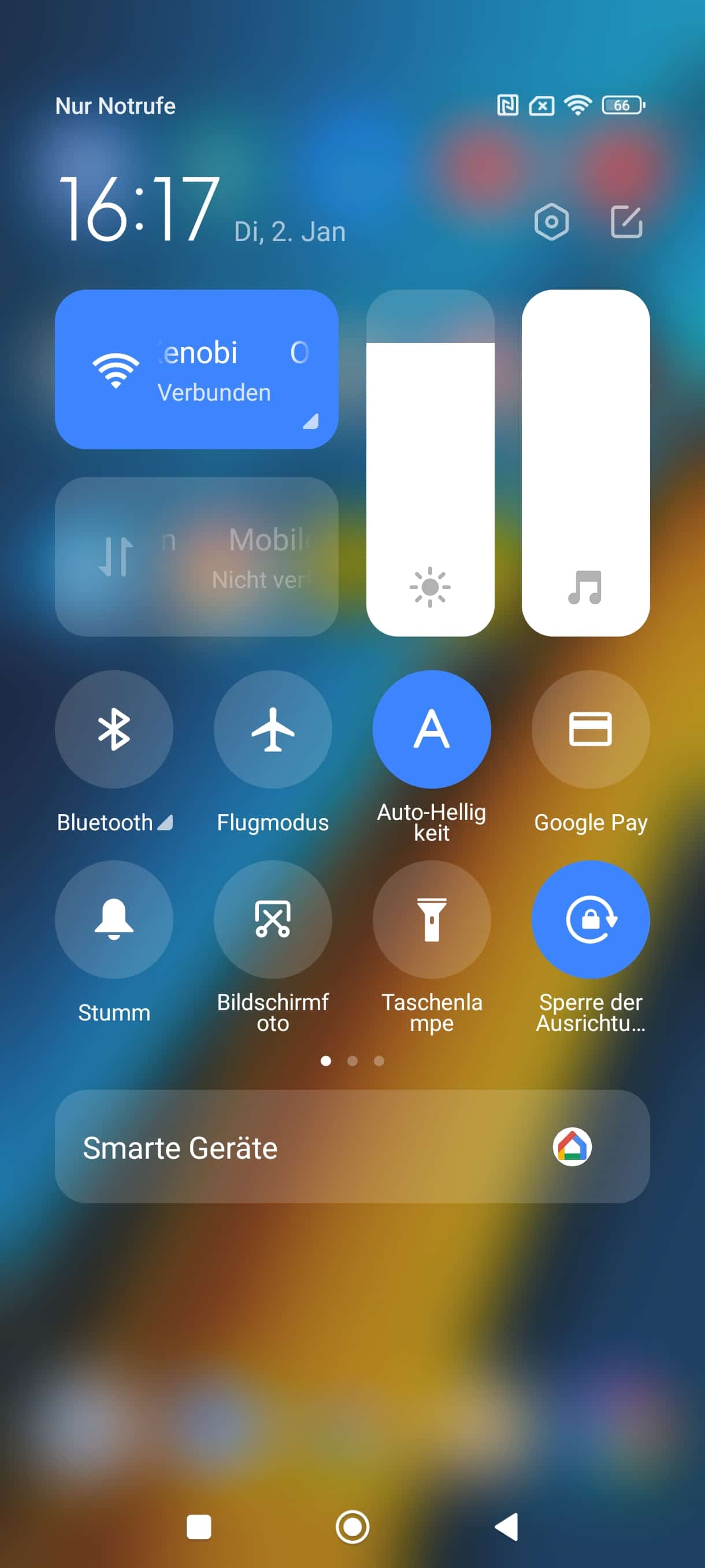Disable Auto-Helligkeit
Image resolution: width=705 pixels, height=1568 pixels.
click(431, 729)
